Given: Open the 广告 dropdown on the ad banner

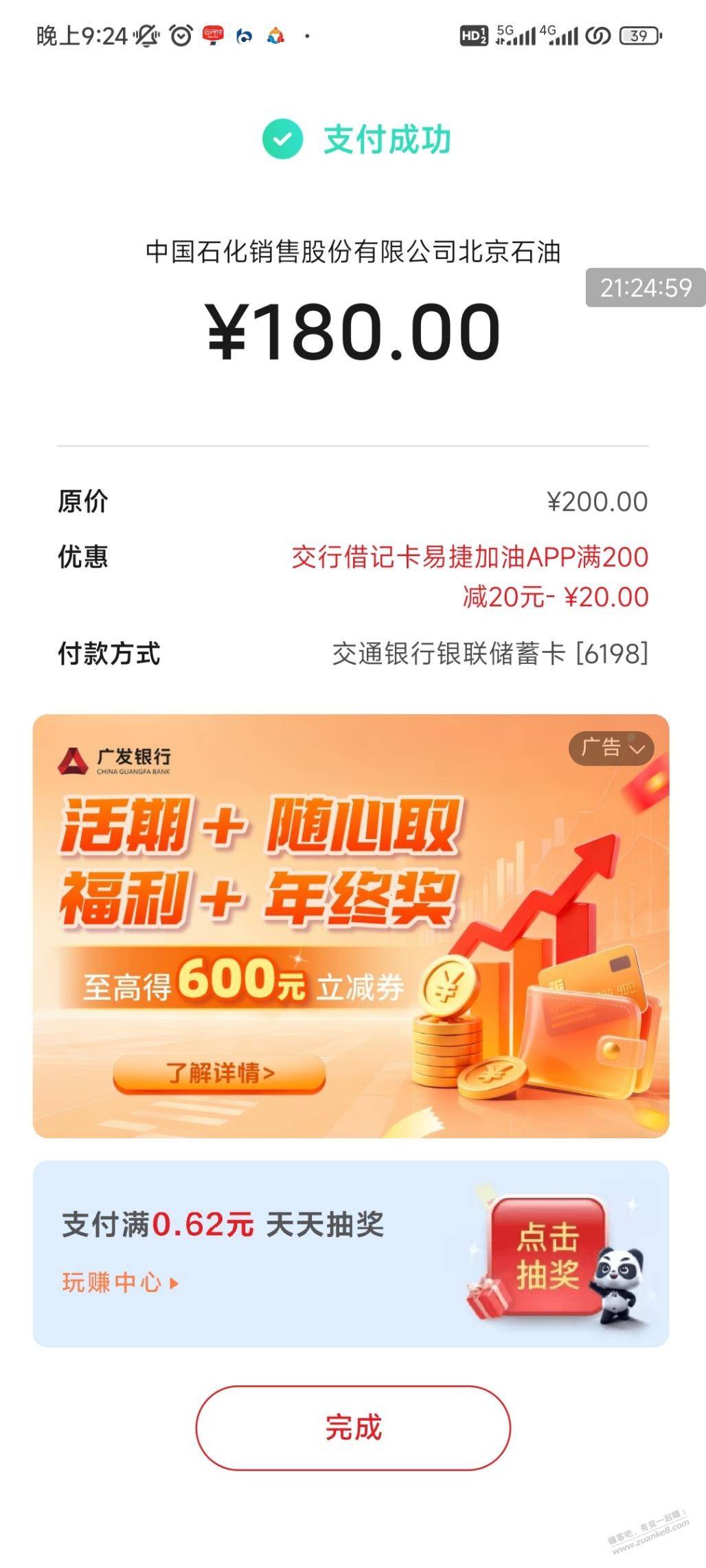Looking at the screenshot, I should (611, 748).
